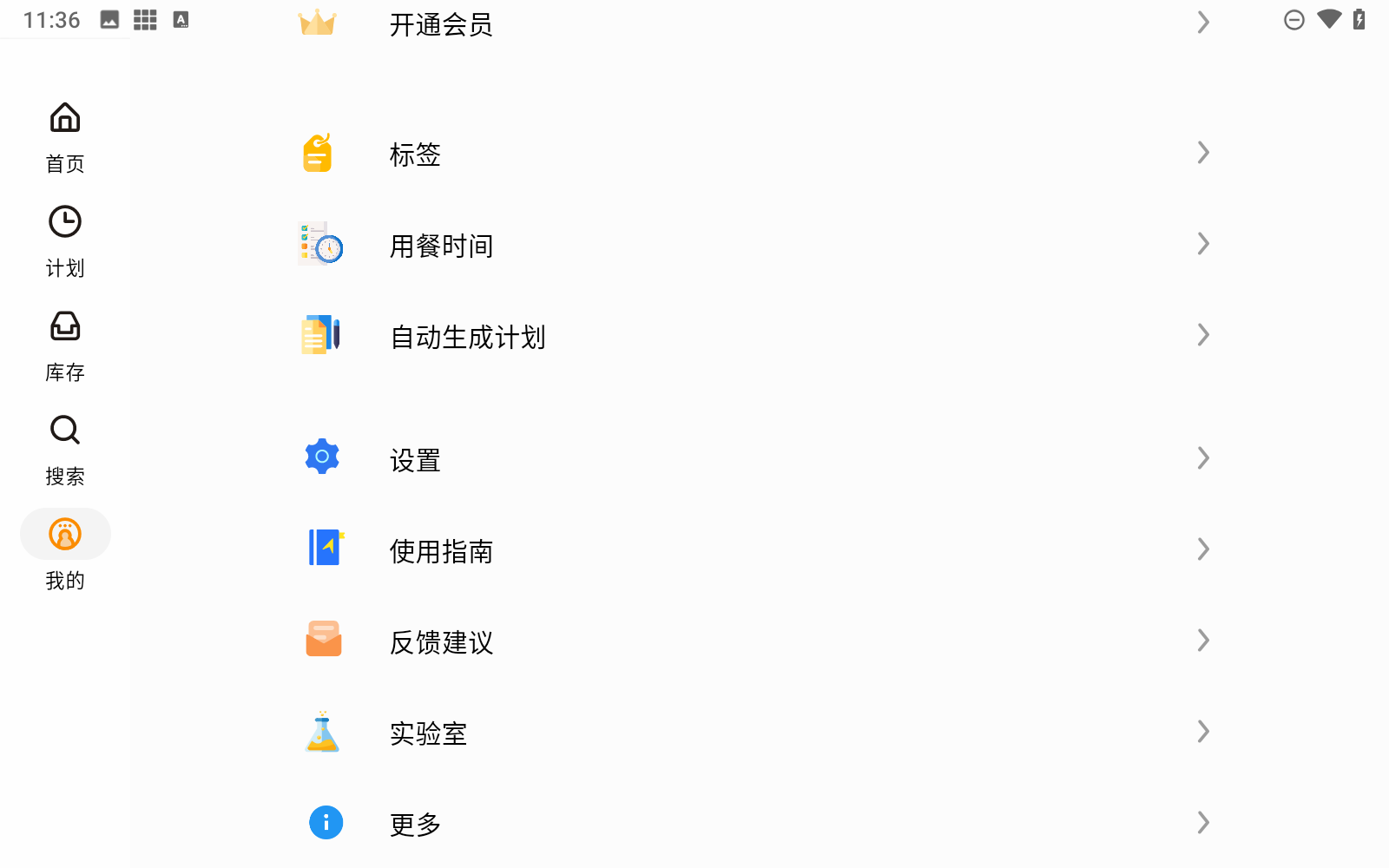
Task: Open 自动生成计划 auto plan option
Action: pos(754,337)
